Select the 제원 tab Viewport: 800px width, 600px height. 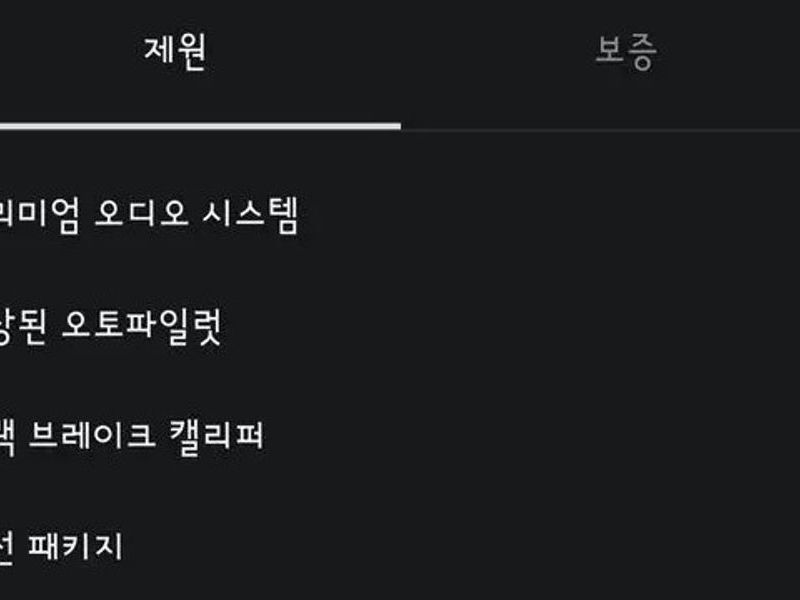point(175,53)
